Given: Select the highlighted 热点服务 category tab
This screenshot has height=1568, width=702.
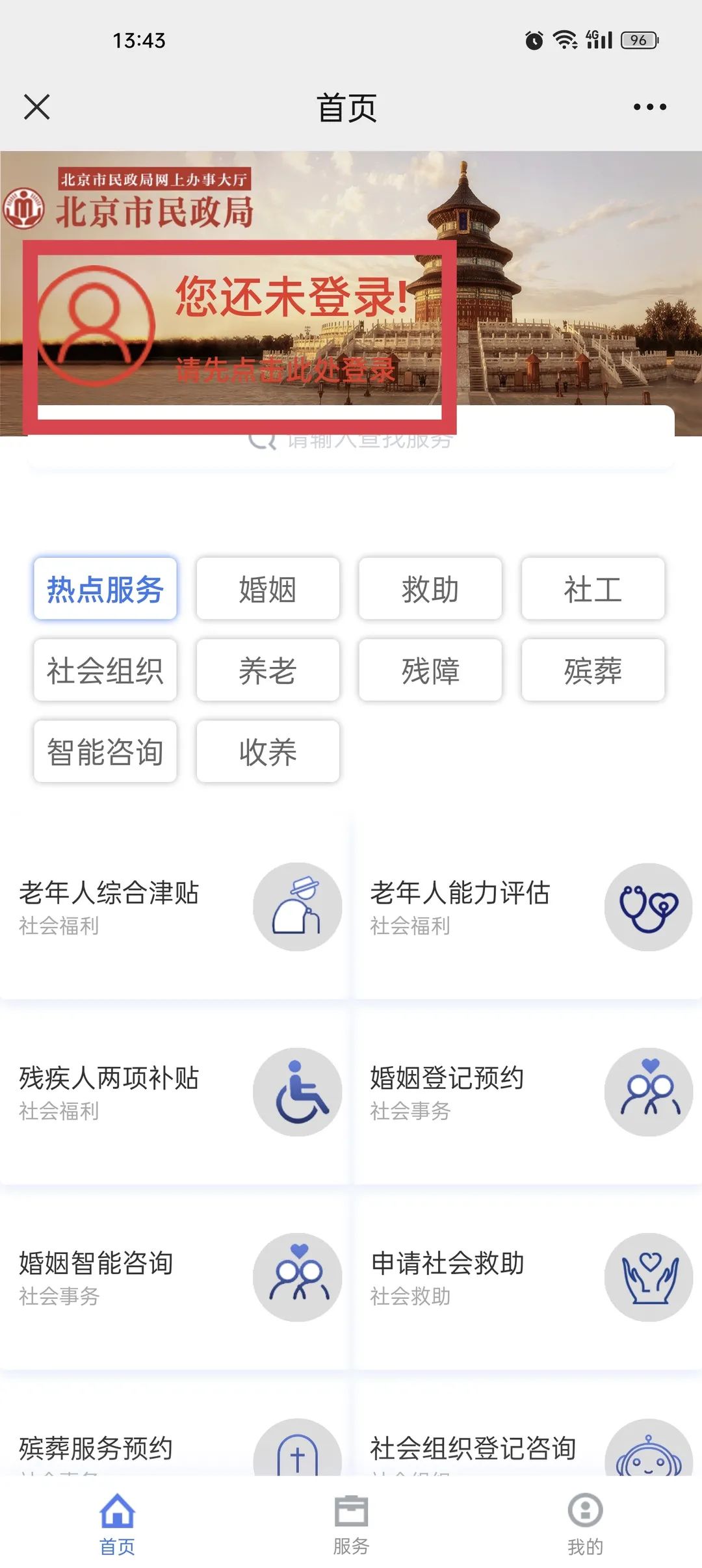Looking at the screenshot, I should (105, 589).
